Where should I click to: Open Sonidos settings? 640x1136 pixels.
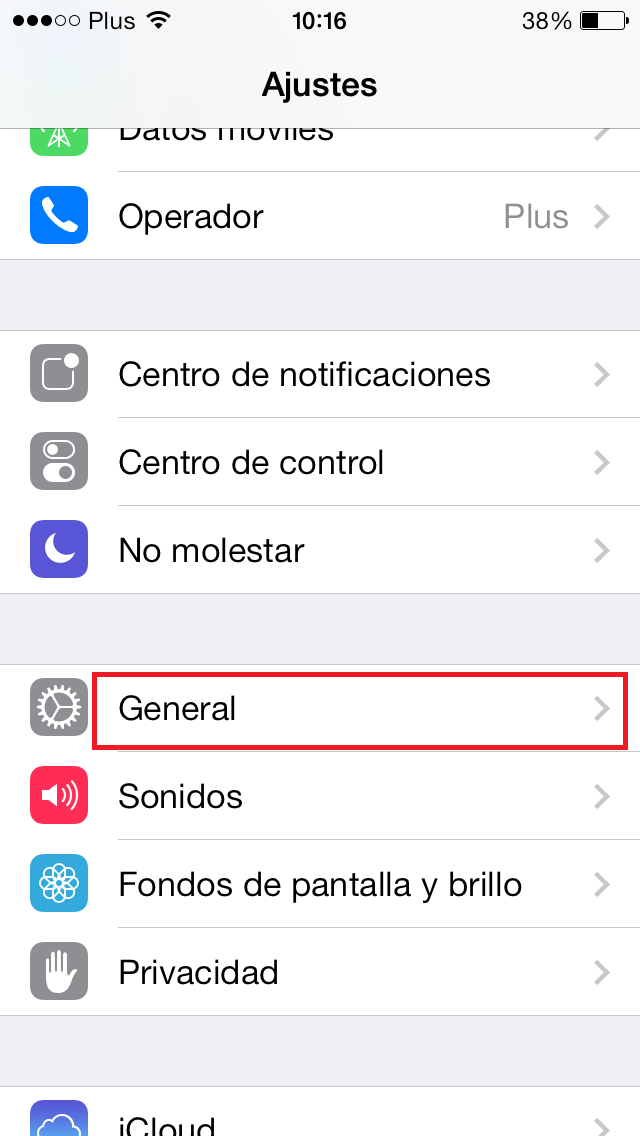point(320,796)
